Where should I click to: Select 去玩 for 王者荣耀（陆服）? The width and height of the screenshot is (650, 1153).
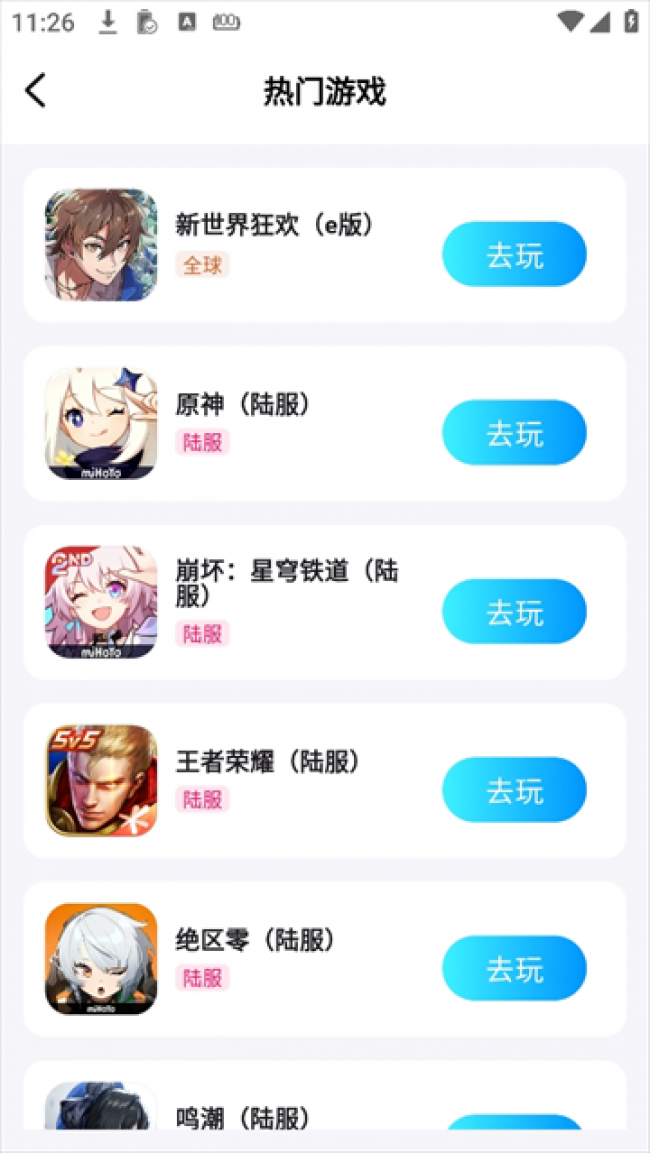coord(514,790)
